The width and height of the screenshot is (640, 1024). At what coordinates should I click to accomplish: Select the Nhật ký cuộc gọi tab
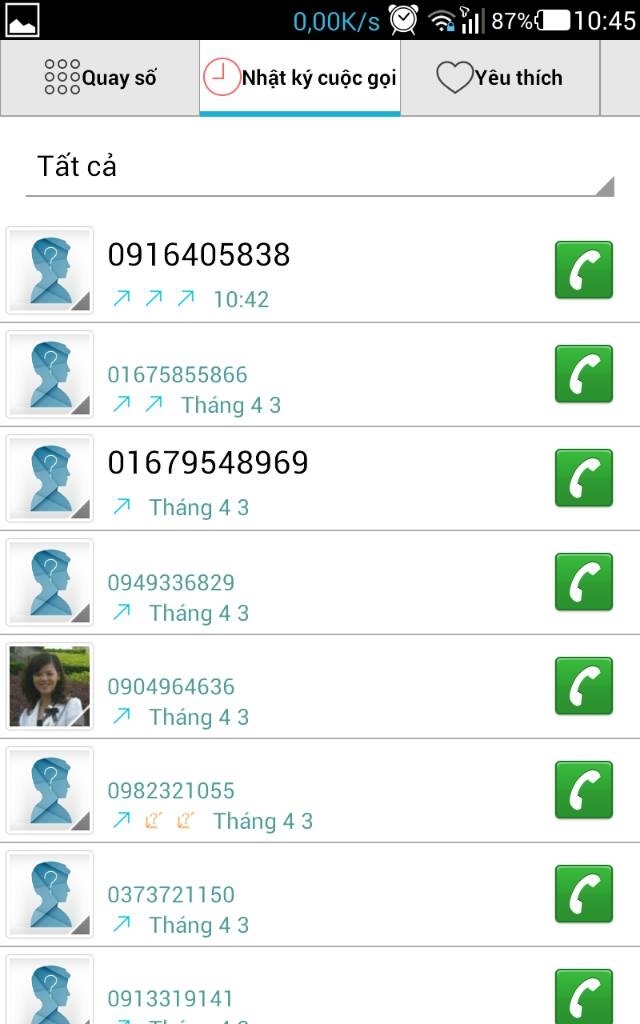coord(300,78)
